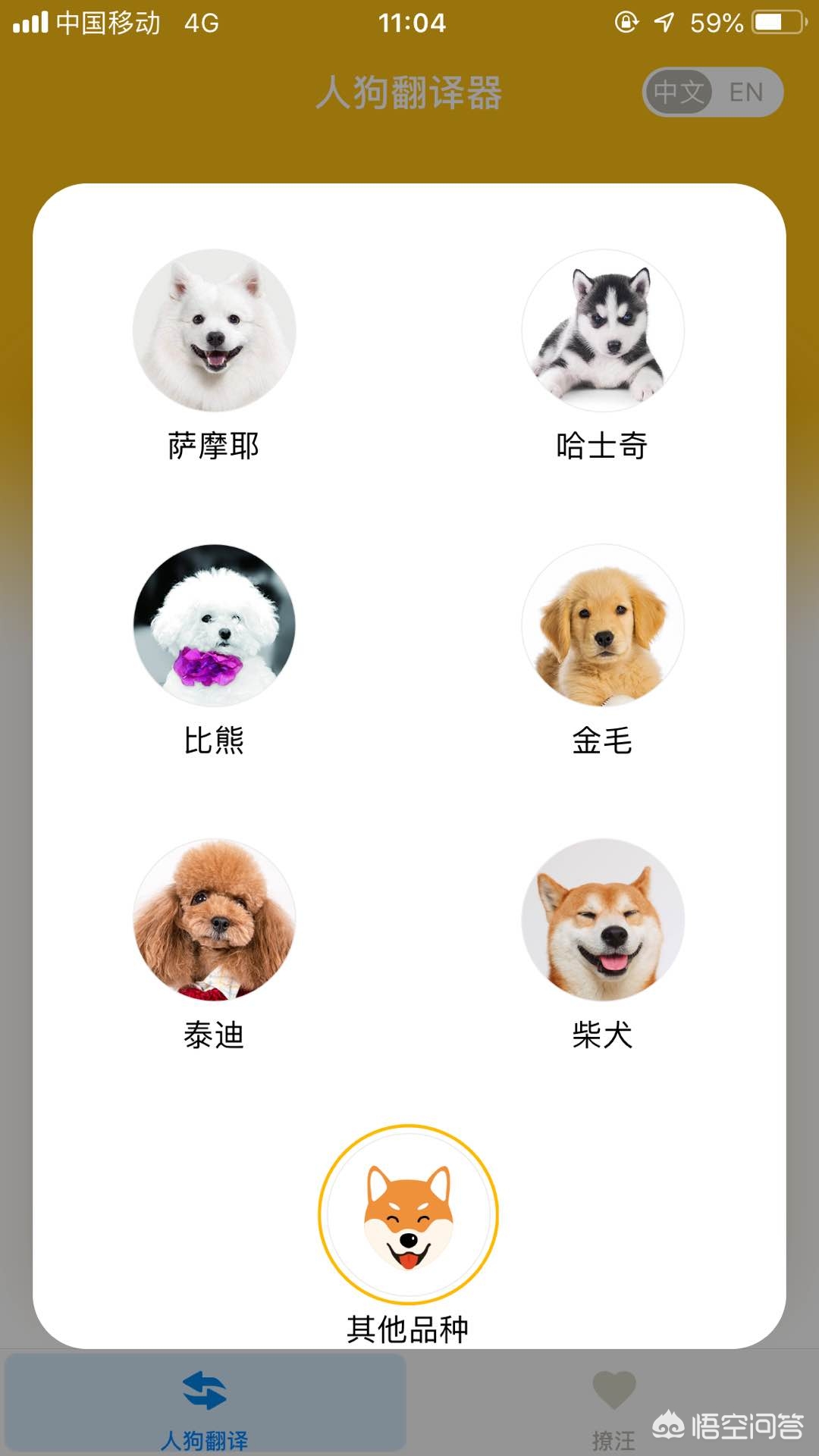The height and width of the screenshot is (1456, 819).
Task: Select the 金毛 (Golden Retriever) breed
Action: (603, 625)
